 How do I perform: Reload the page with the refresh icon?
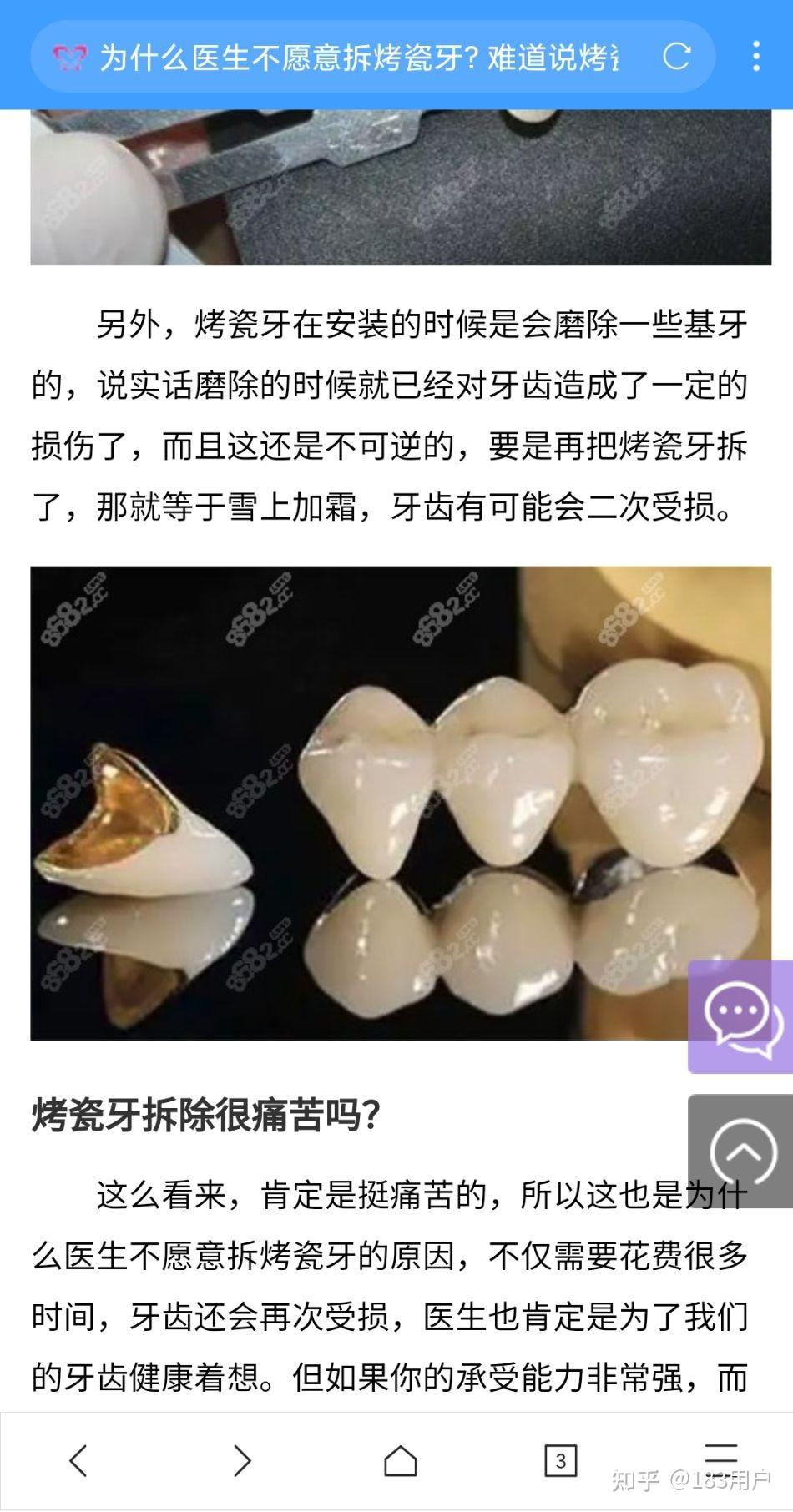(676, 57)
